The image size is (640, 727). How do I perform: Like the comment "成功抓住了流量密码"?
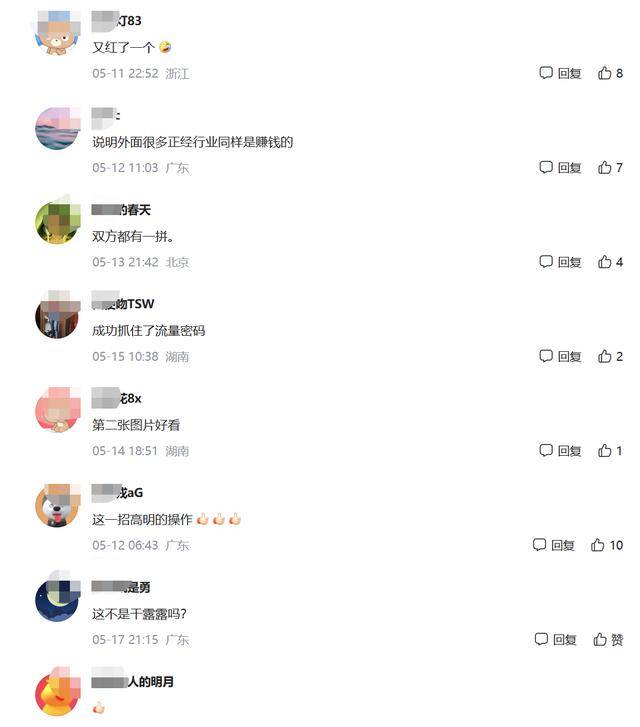(610, 356)
